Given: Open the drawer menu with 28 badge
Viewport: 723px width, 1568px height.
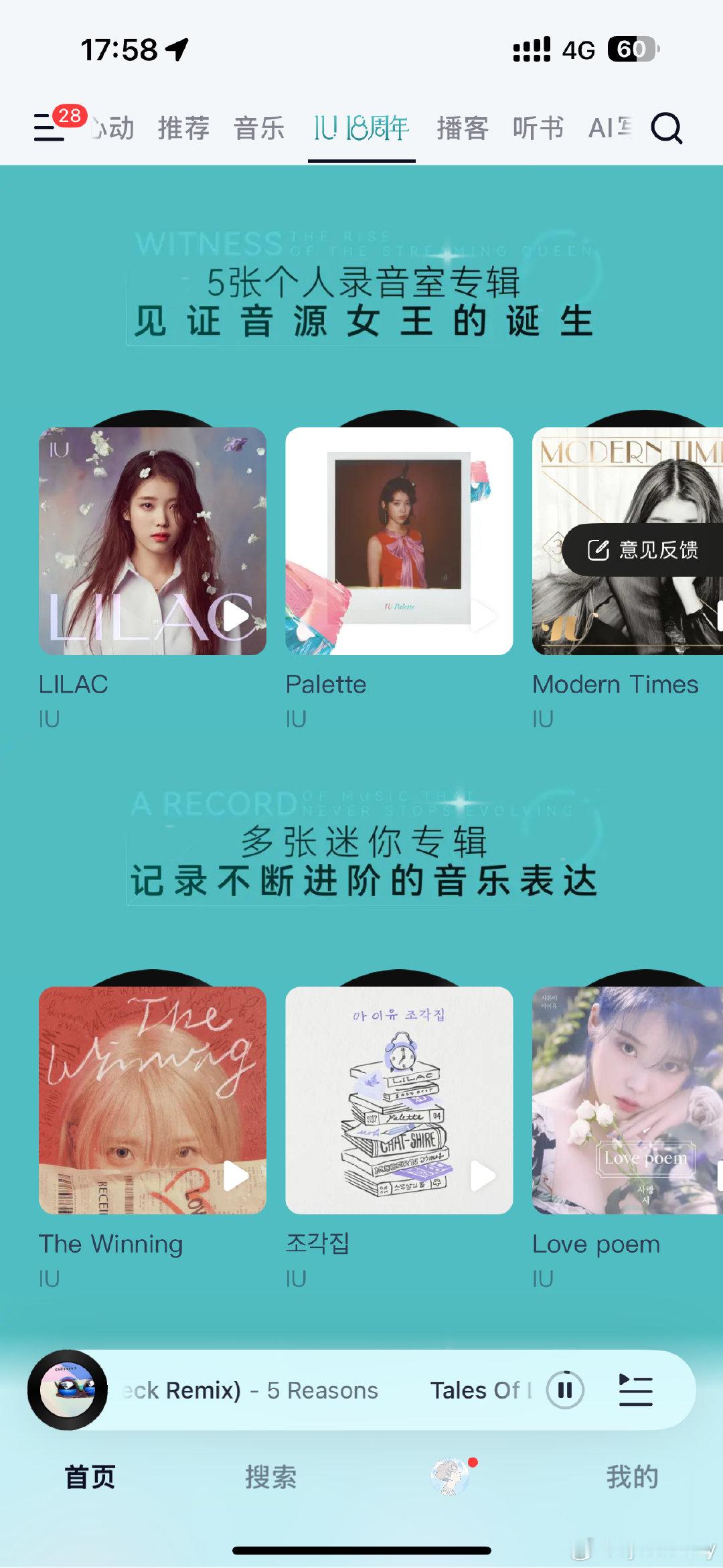Looking at the screenshot, I should (52, 126).
